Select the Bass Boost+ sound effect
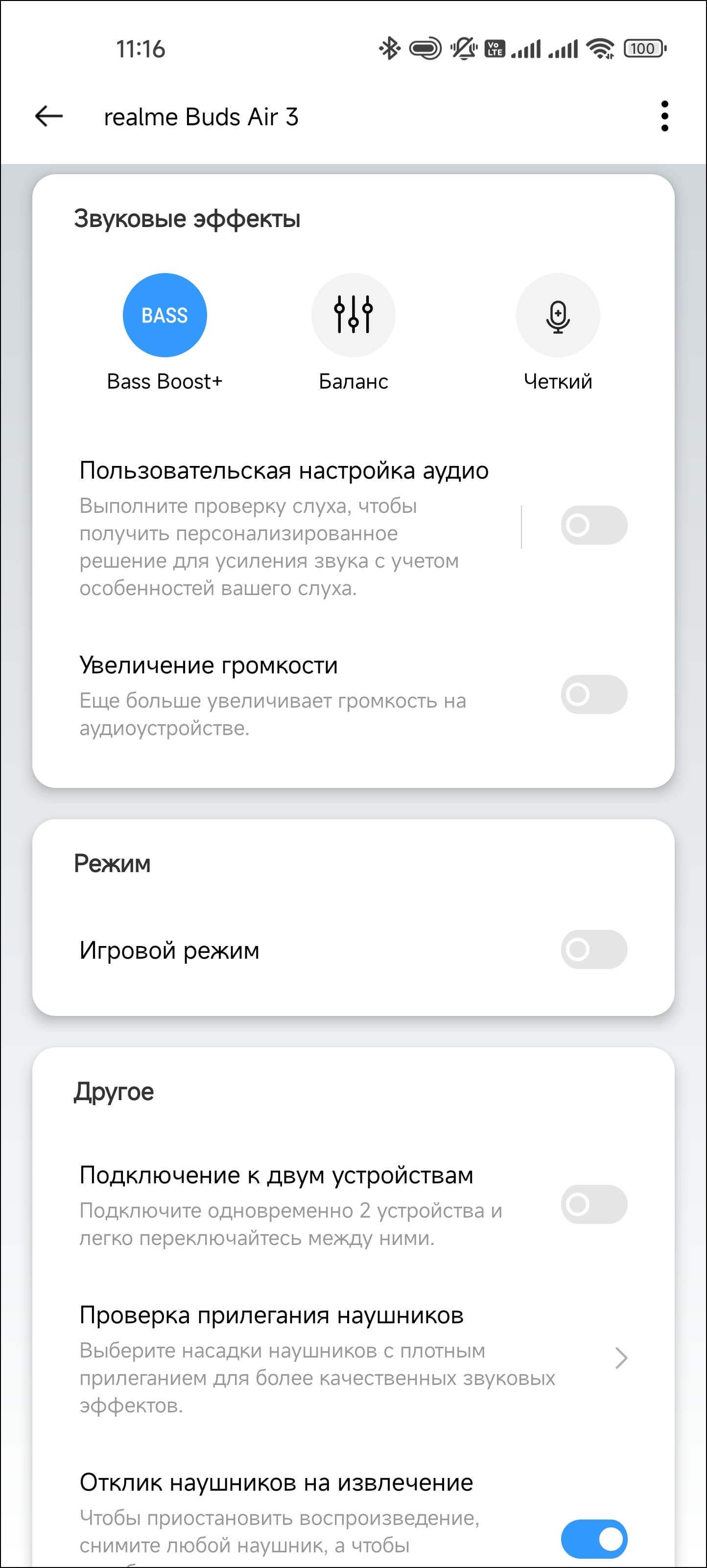 165,315
